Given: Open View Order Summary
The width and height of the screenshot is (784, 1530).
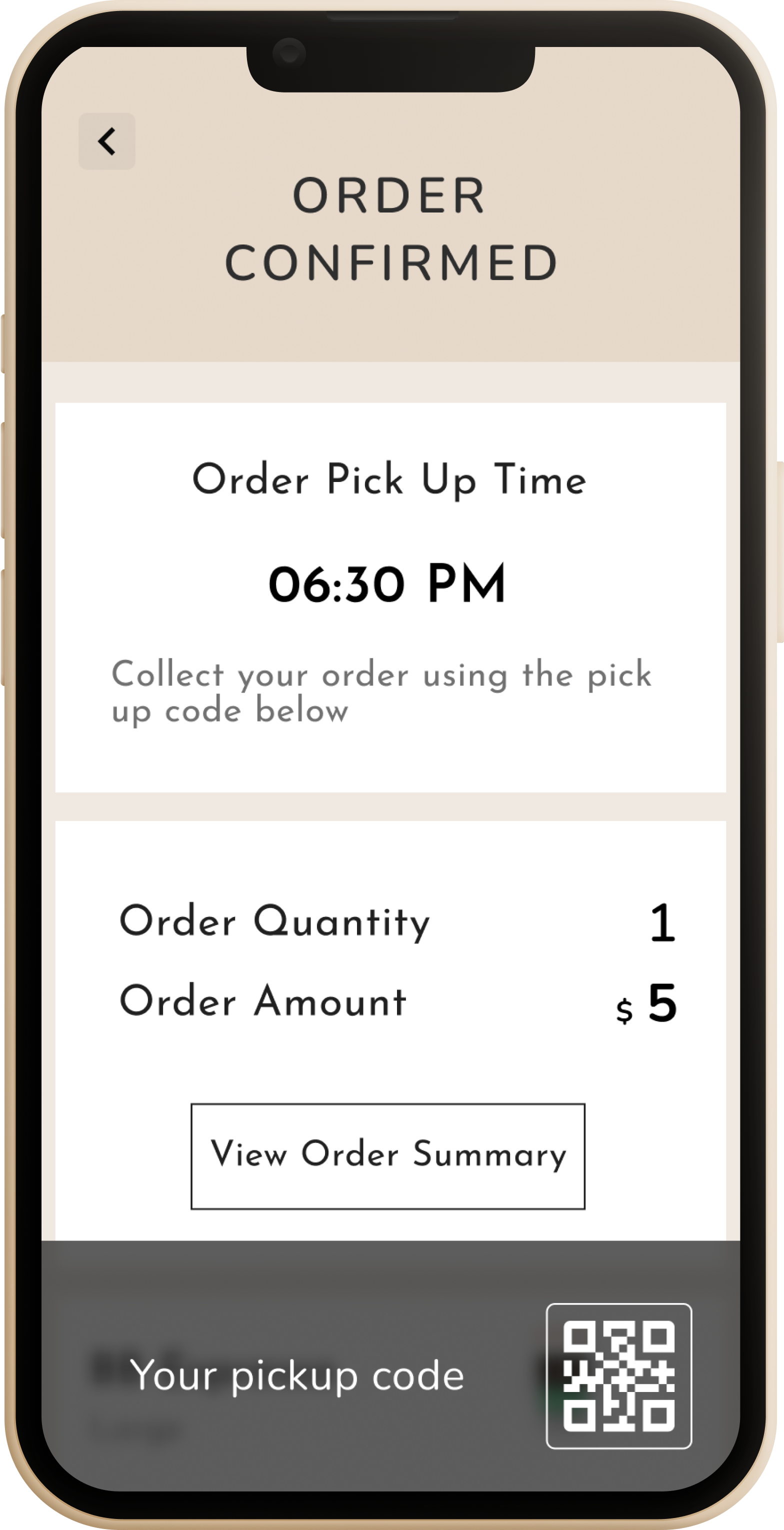Looking at the screenshot, I should tap(388, 1156).
